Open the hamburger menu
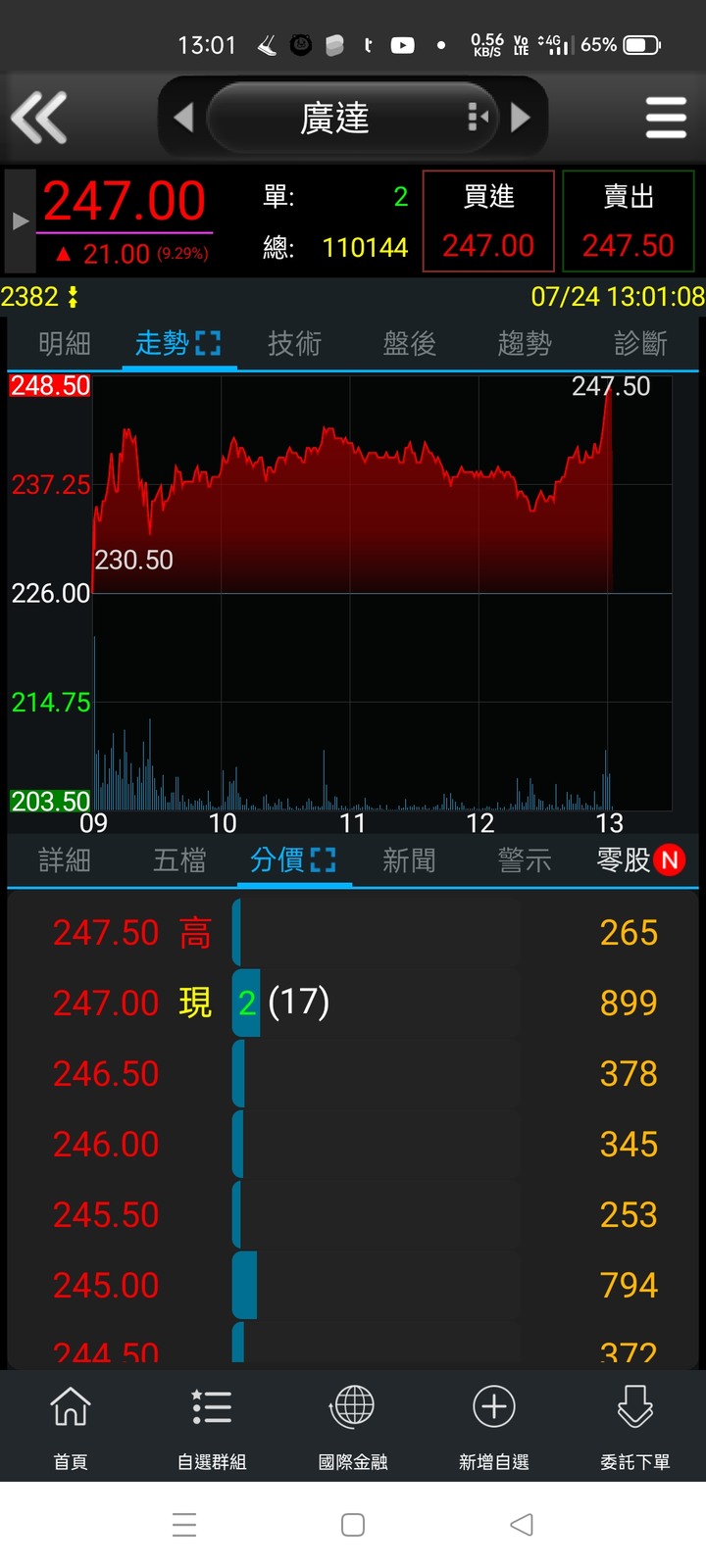 666,118
